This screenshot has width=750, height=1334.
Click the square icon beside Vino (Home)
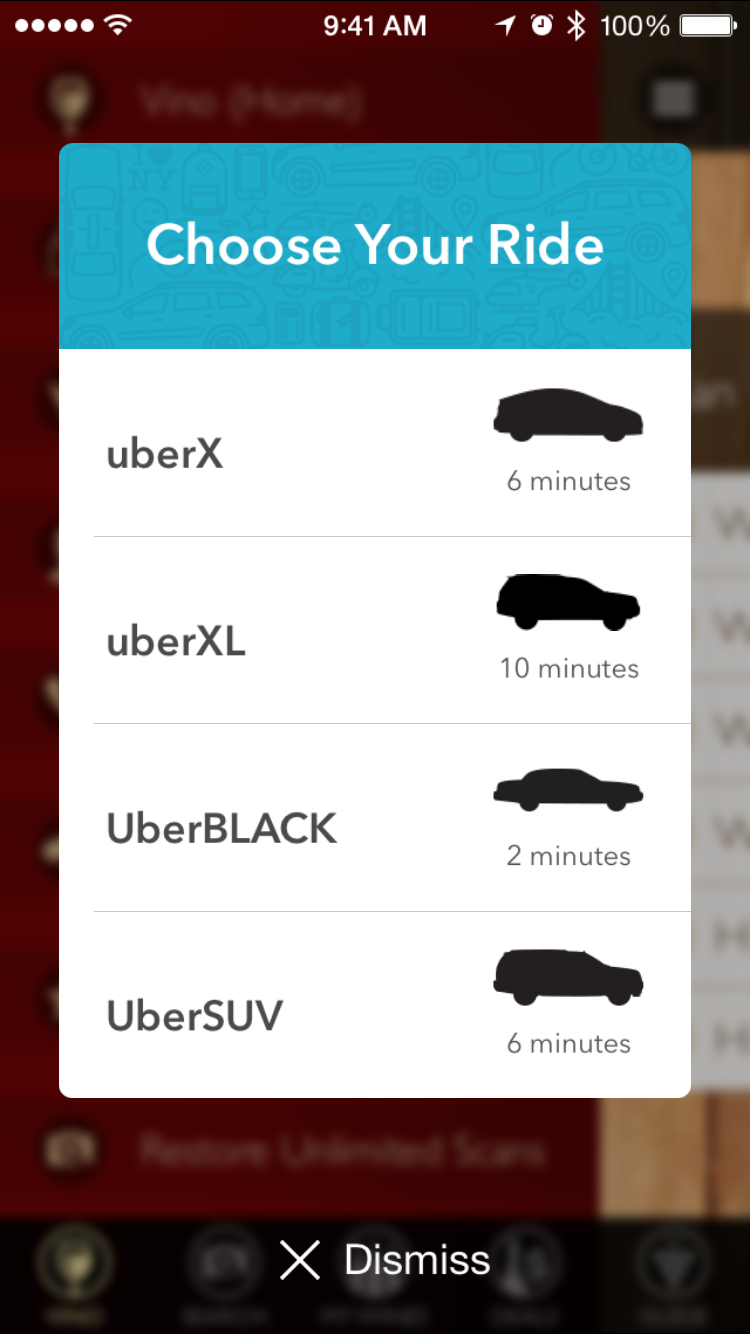point(672,100)
